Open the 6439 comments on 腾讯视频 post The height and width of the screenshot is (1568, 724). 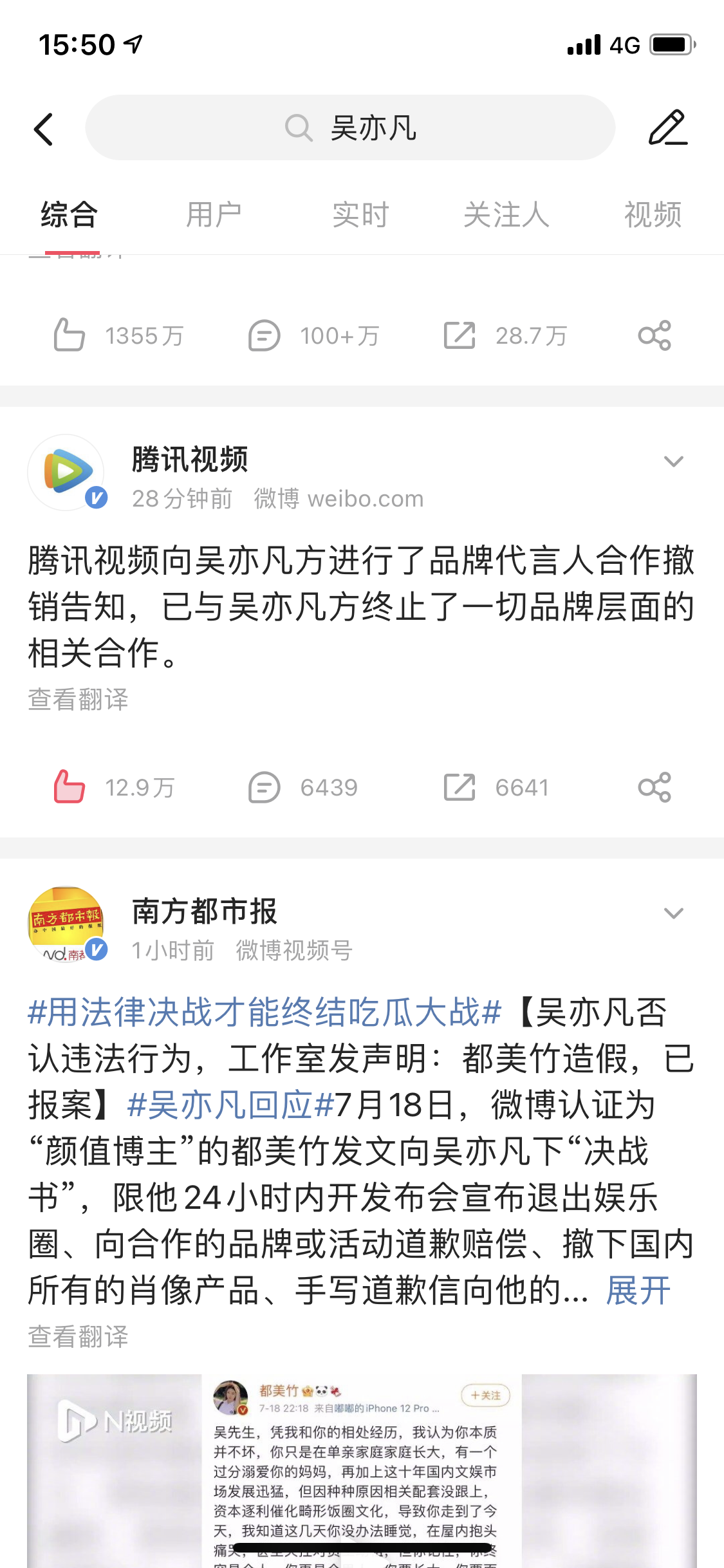[x=265, y=787]
